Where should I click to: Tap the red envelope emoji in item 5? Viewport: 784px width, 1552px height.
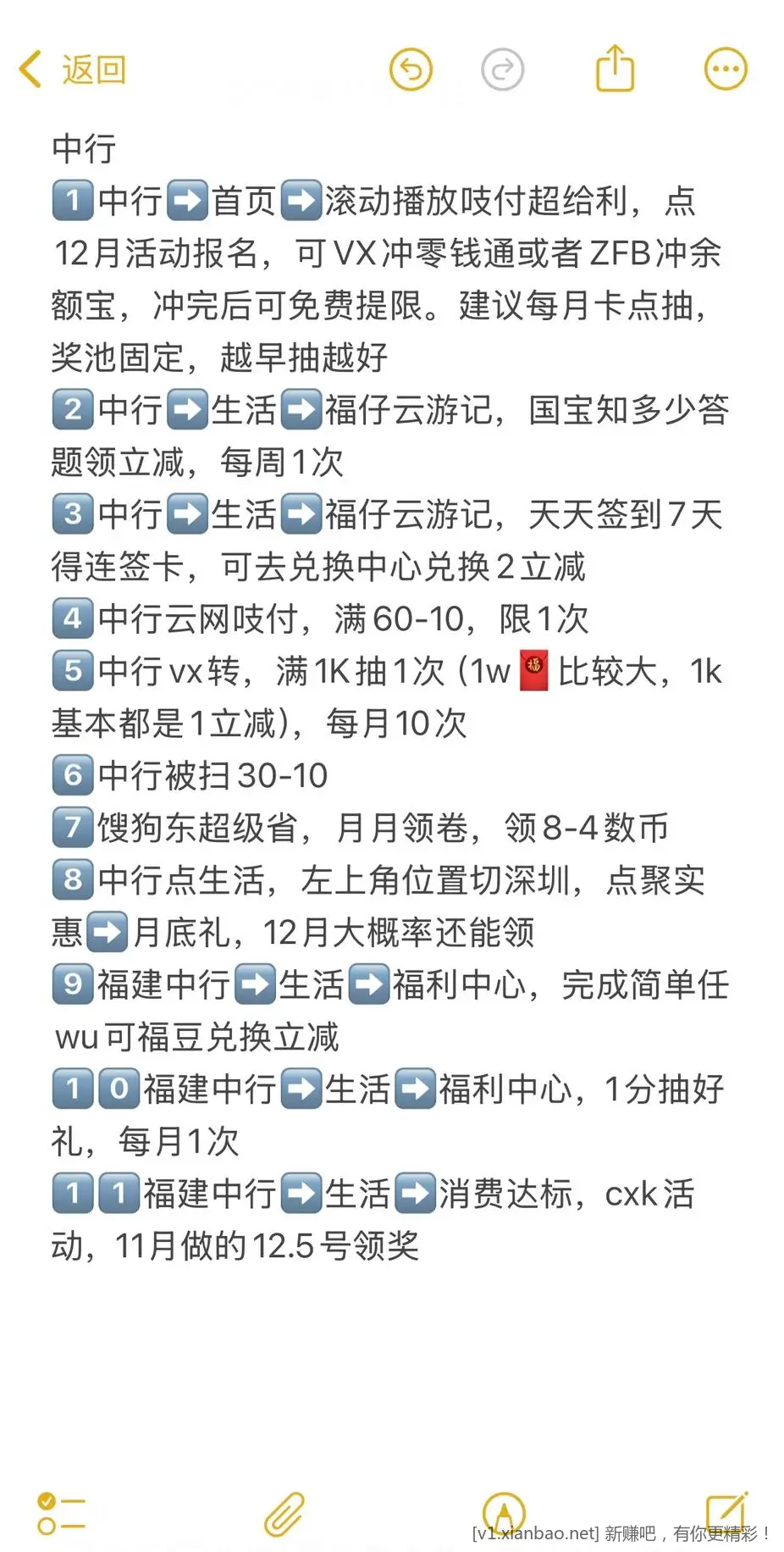coord(532,671)
